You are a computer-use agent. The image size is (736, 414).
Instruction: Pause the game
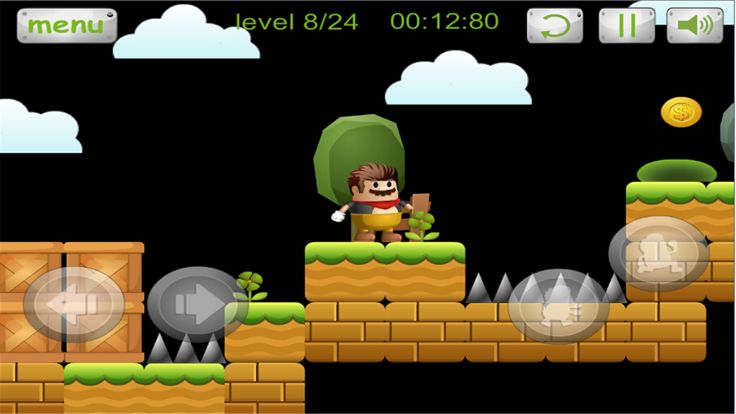point(627,25)
